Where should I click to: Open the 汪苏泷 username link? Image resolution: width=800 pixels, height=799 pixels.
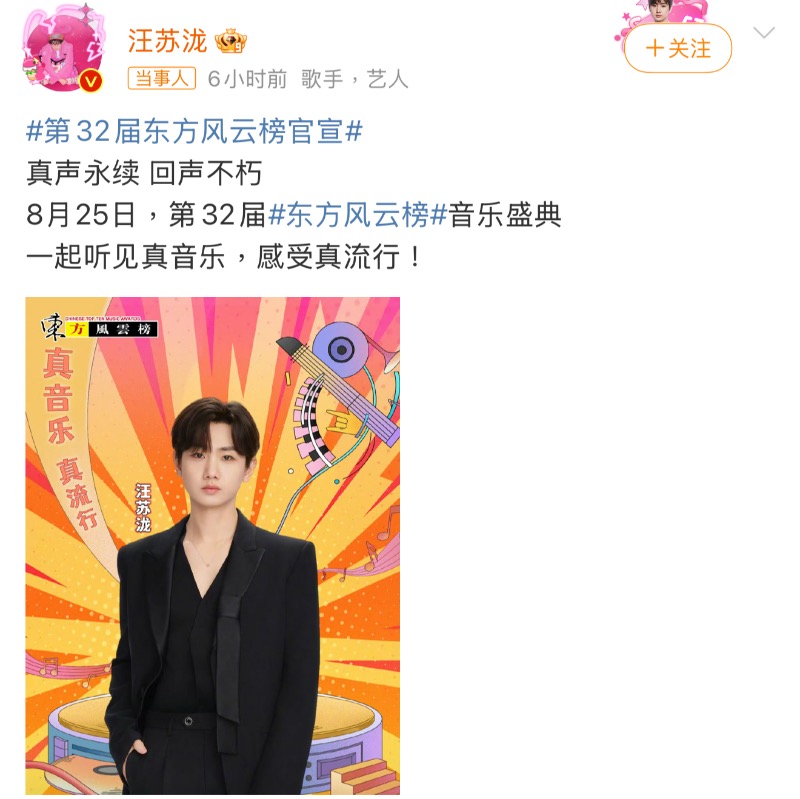coord(167,41)
